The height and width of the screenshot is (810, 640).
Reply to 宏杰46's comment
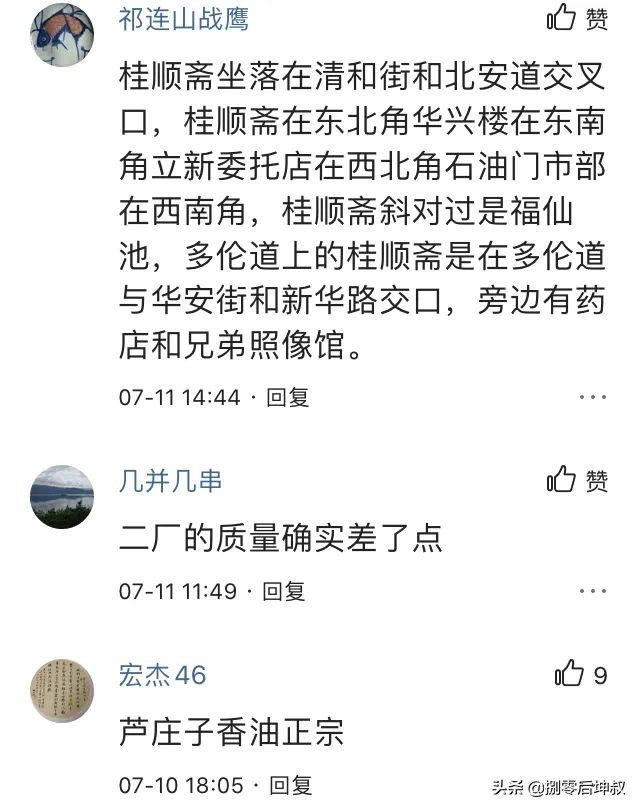[x=291, y=785]
